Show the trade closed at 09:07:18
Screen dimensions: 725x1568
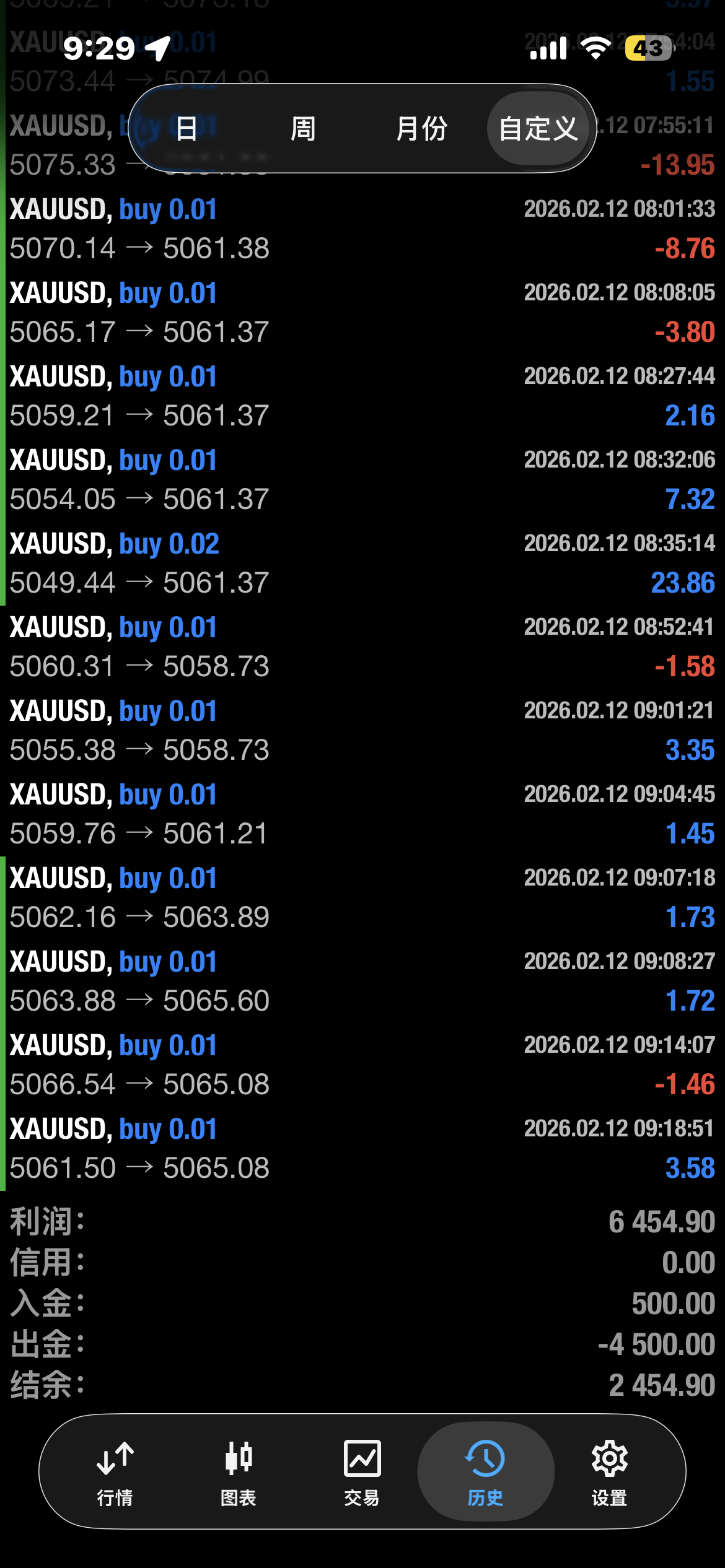click(362, 898)
